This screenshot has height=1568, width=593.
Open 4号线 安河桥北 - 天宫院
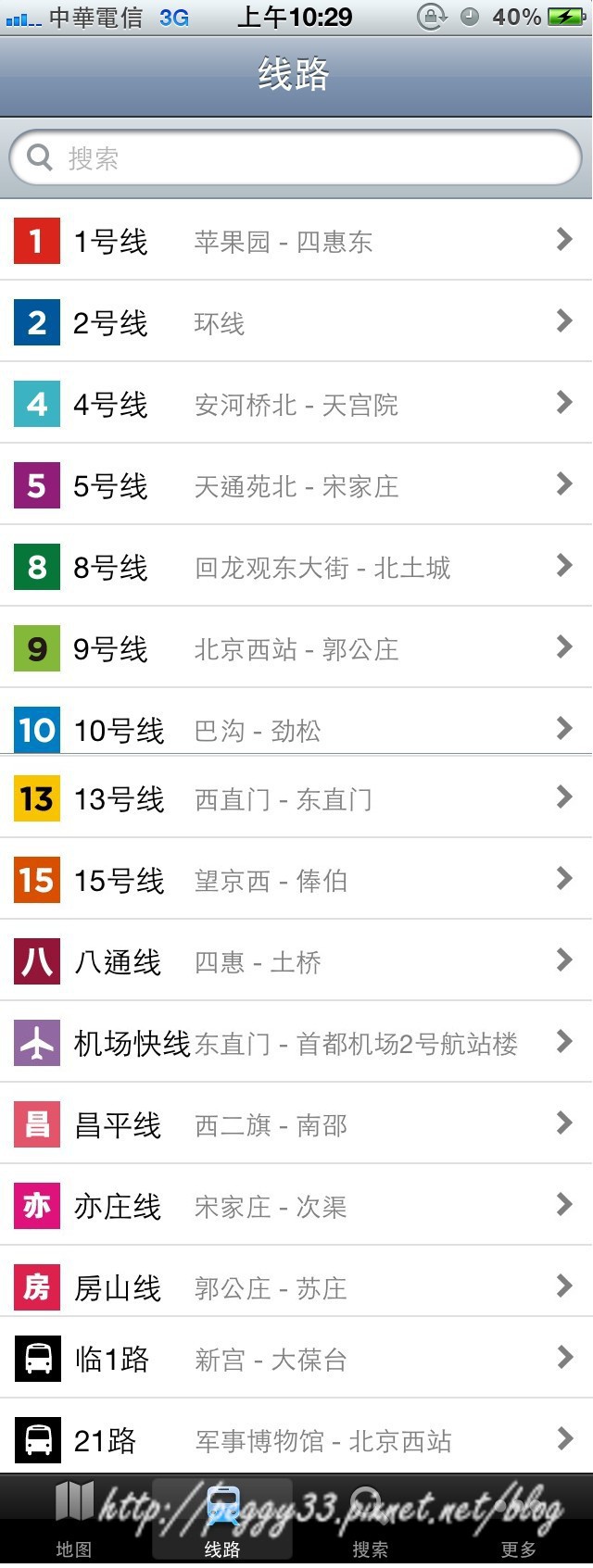(296, 404)
